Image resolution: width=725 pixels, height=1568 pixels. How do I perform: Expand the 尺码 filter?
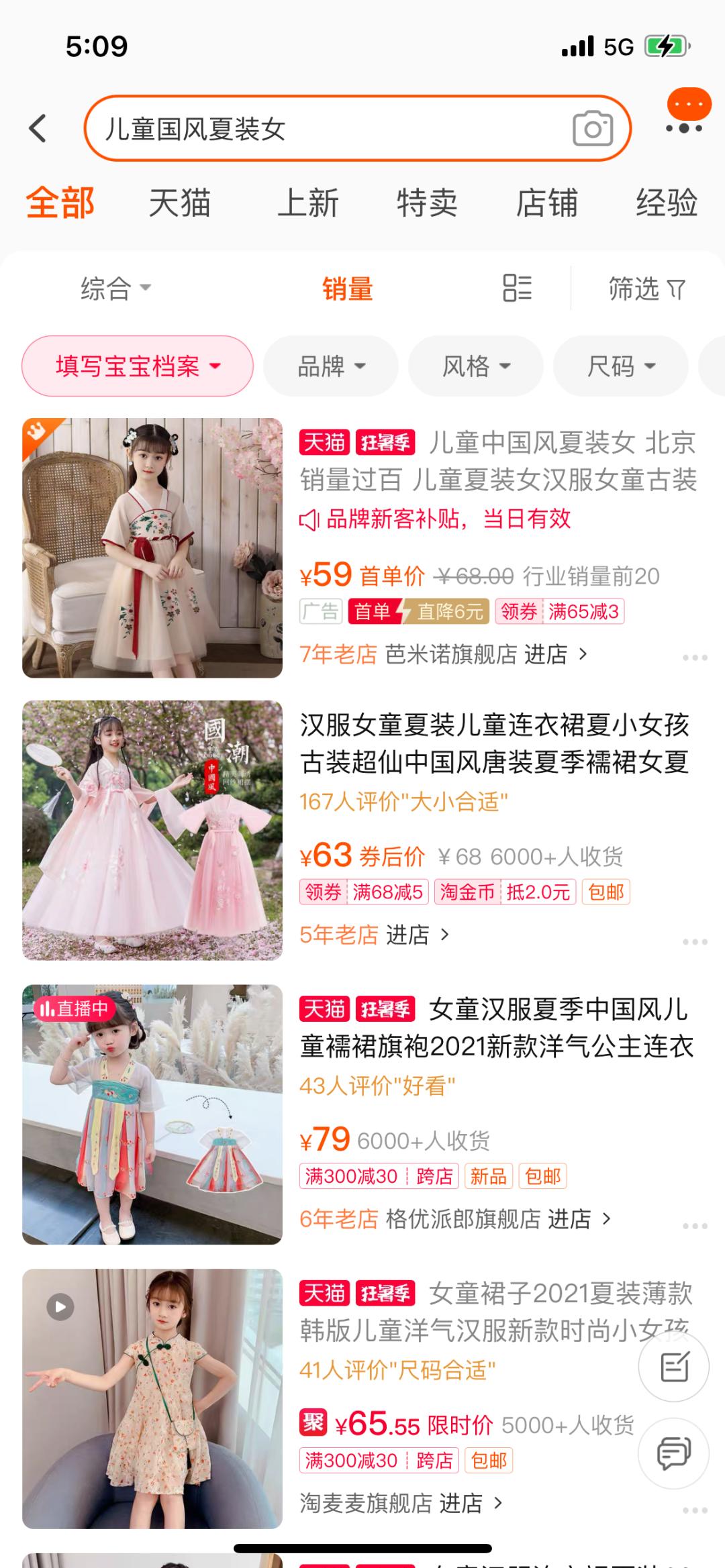point(621,366)
